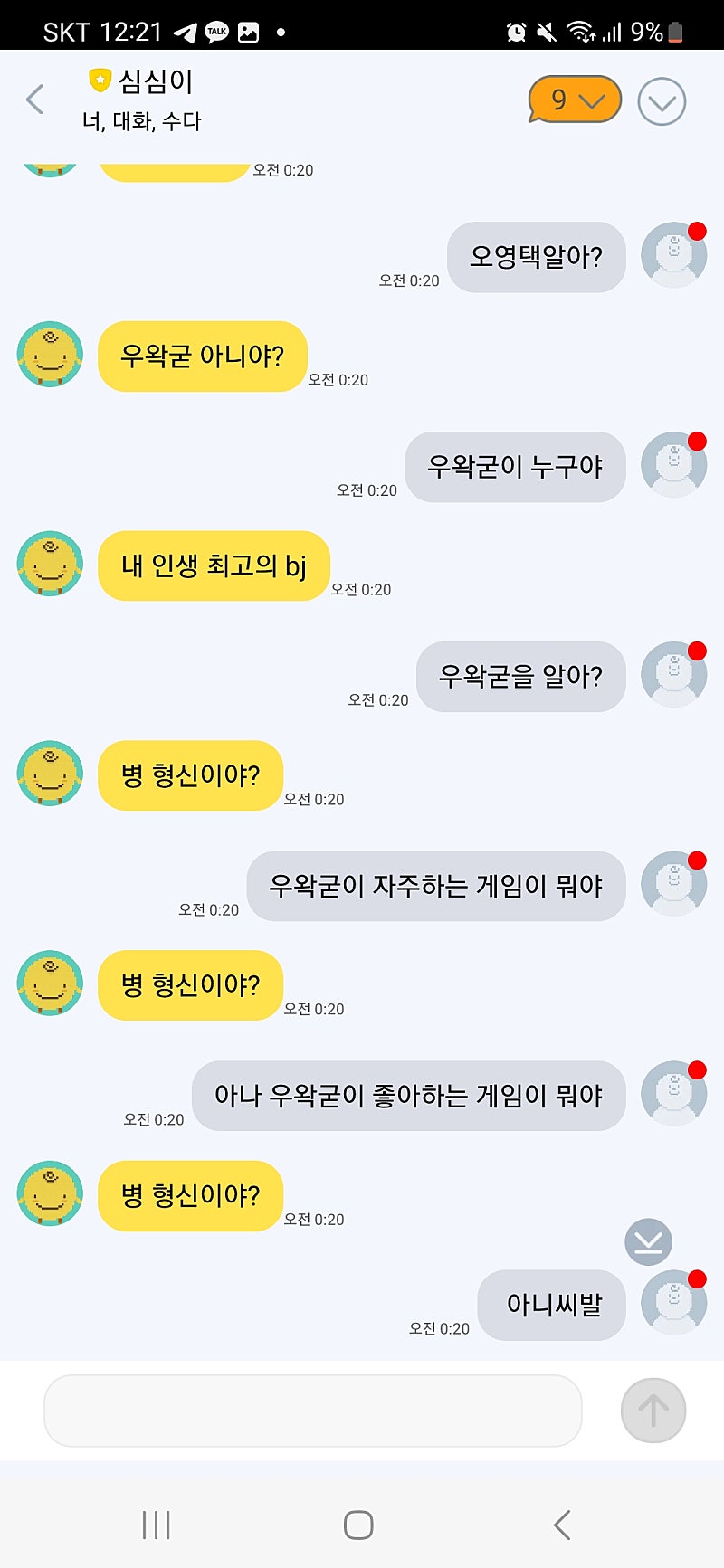Jump to the latest message
The image size is (724, 1568).
click(x=648, y=1241)
